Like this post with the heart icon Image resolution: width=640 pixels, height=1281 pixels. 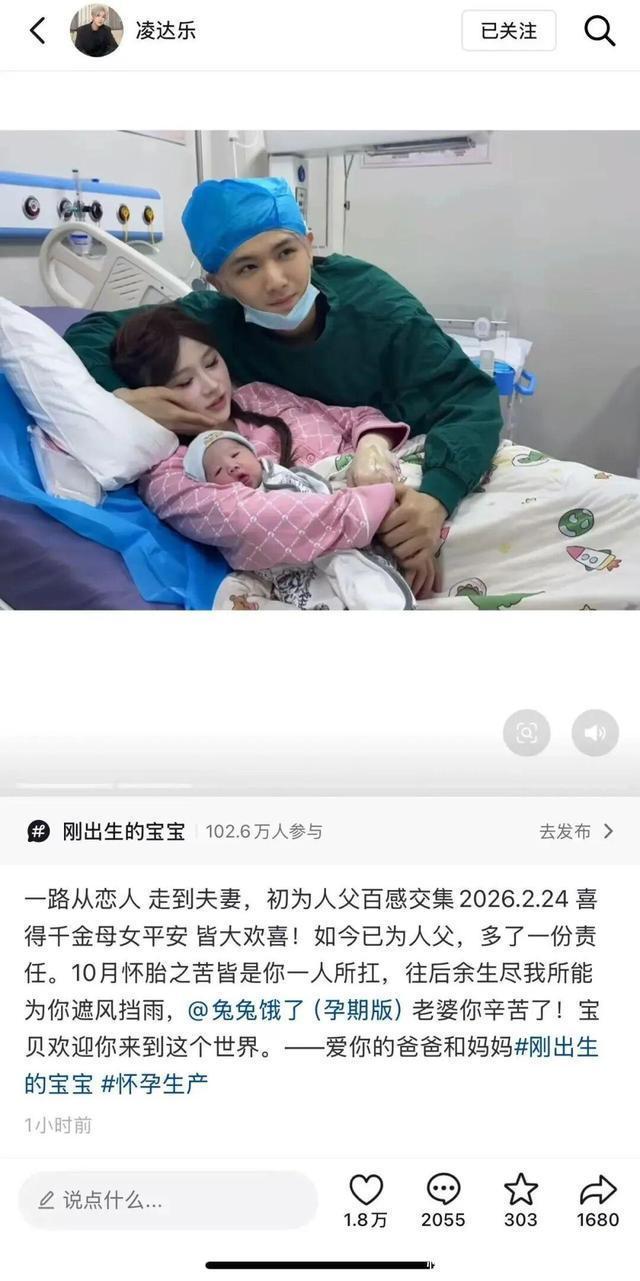366,1190
